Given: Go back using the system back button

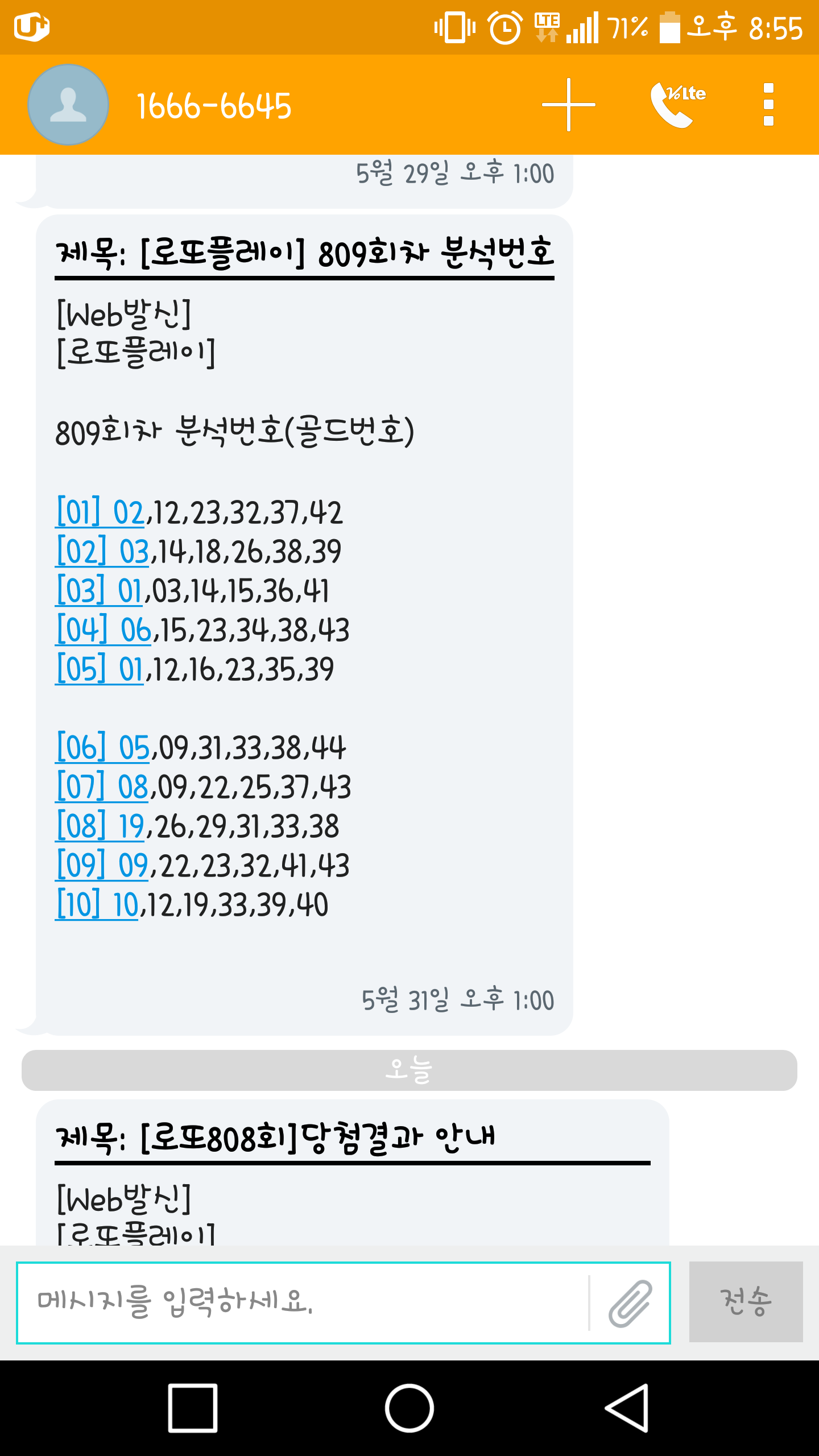Looking at the screenshot, I should pyautogui.click(x=626, y=1408).
